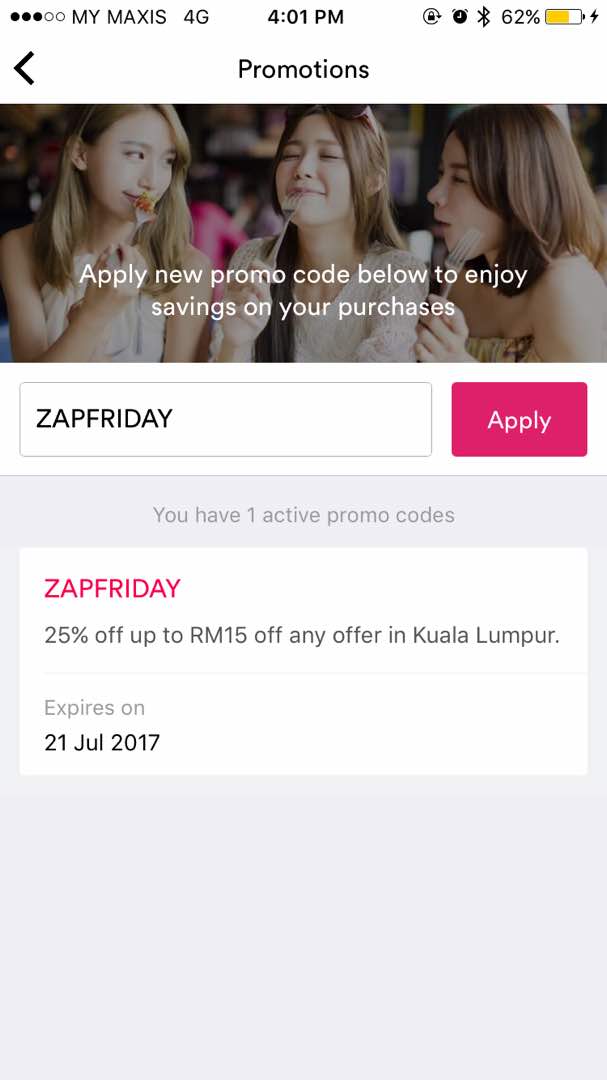Apply the entered promo code

pyautogui.click(x=519, y=419)
